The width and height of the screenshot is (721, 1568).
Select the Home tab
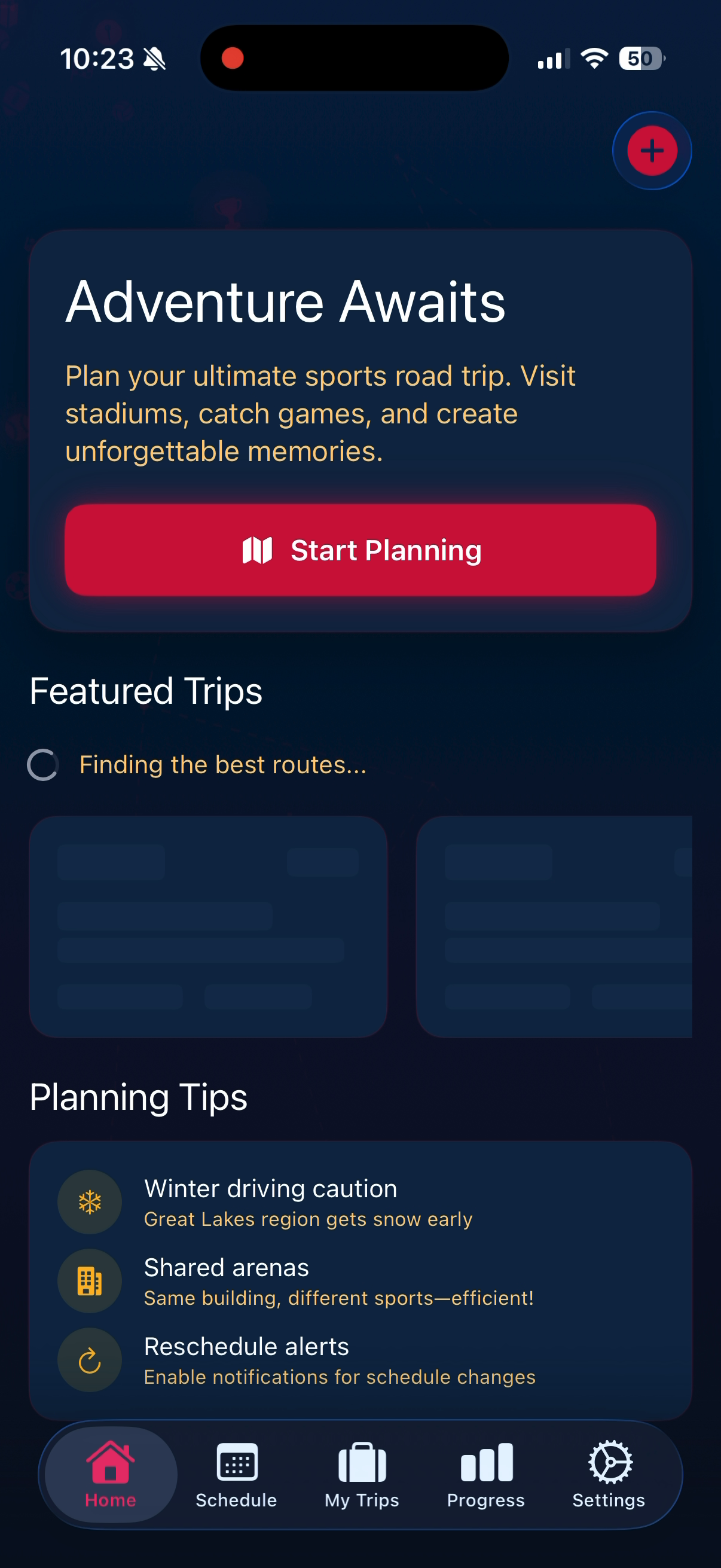pos(111,1474)
